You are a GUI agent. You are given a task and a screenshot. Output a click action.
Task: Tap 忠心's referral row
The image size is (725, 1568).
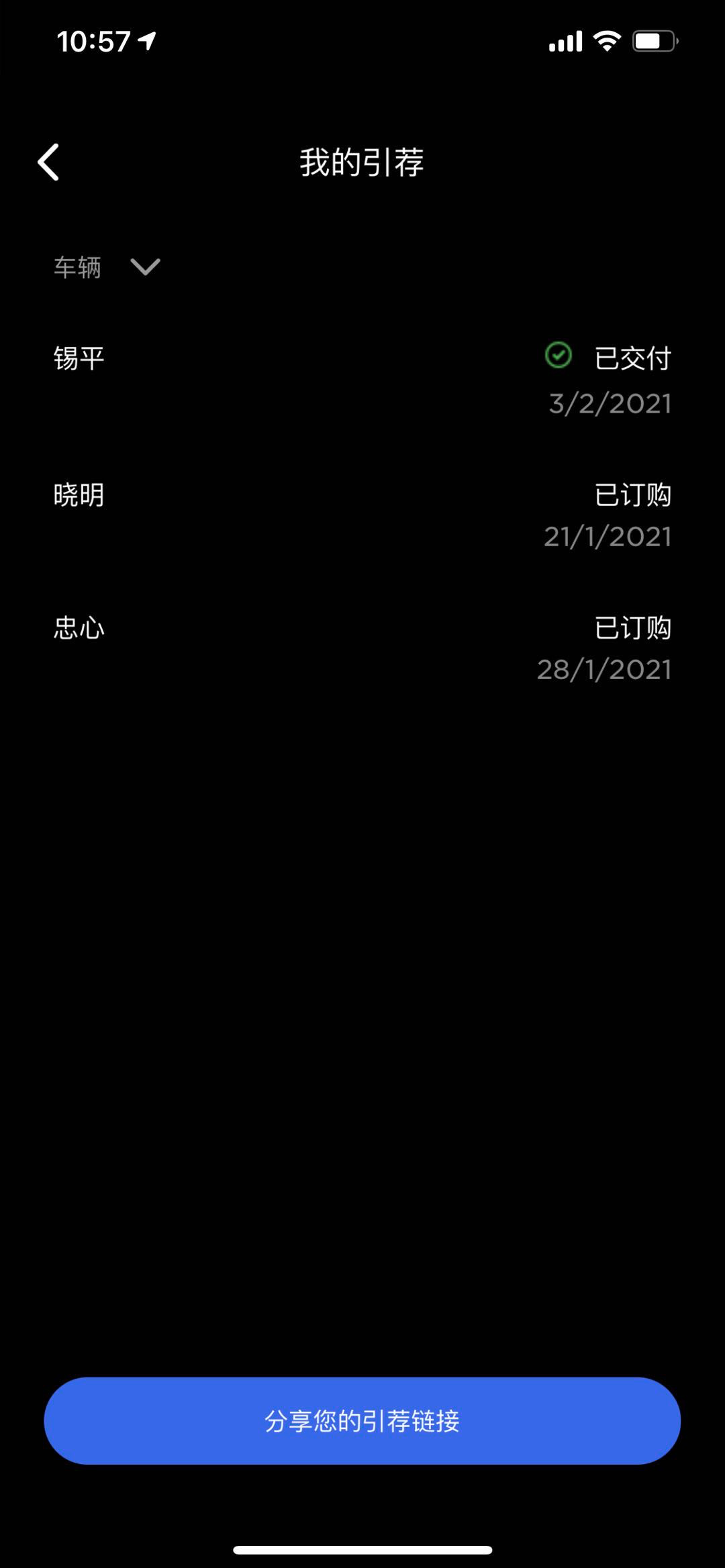pyautogui.click(x=80, y=628)
